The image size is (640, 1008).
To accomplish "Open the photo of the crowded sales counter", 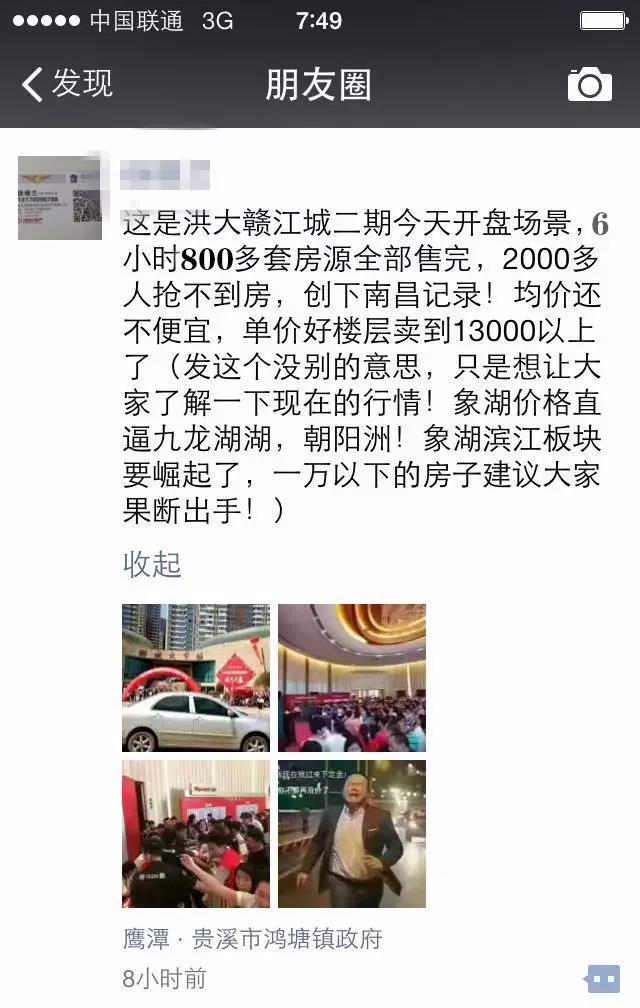I will (x=196, y=834).
